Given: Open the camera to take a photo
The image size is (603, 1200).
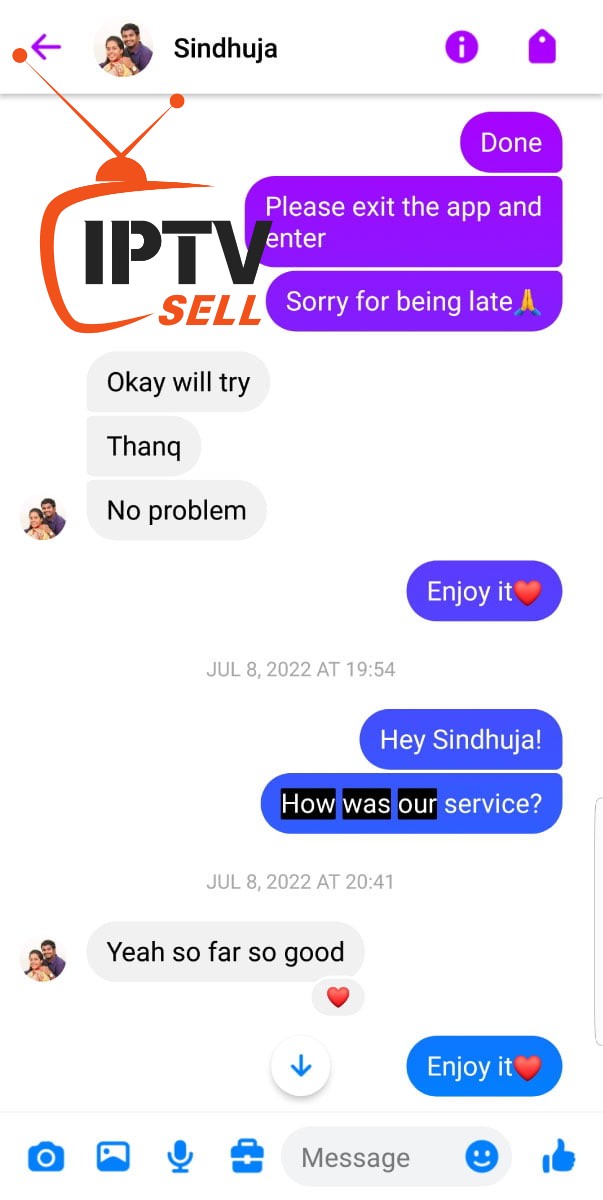Looking at the screenshot, I should click(x=45, y=1158).
